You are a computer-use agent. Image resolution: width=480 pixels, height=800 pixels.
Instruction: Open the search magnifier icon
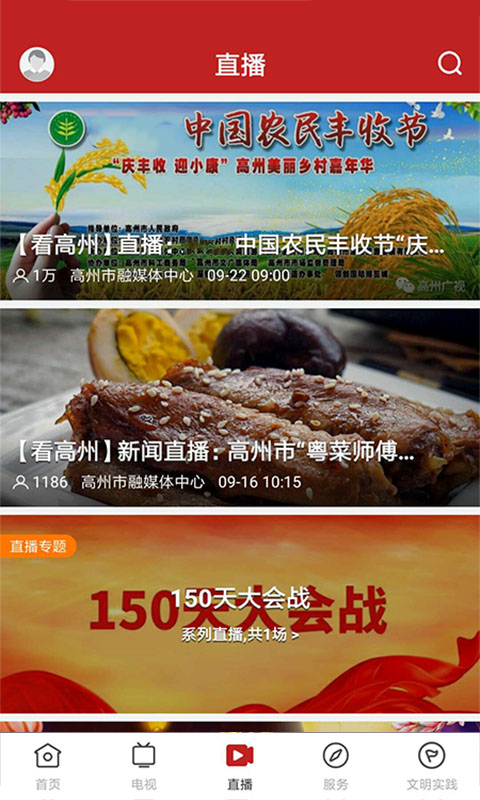(x=449, y=64)
